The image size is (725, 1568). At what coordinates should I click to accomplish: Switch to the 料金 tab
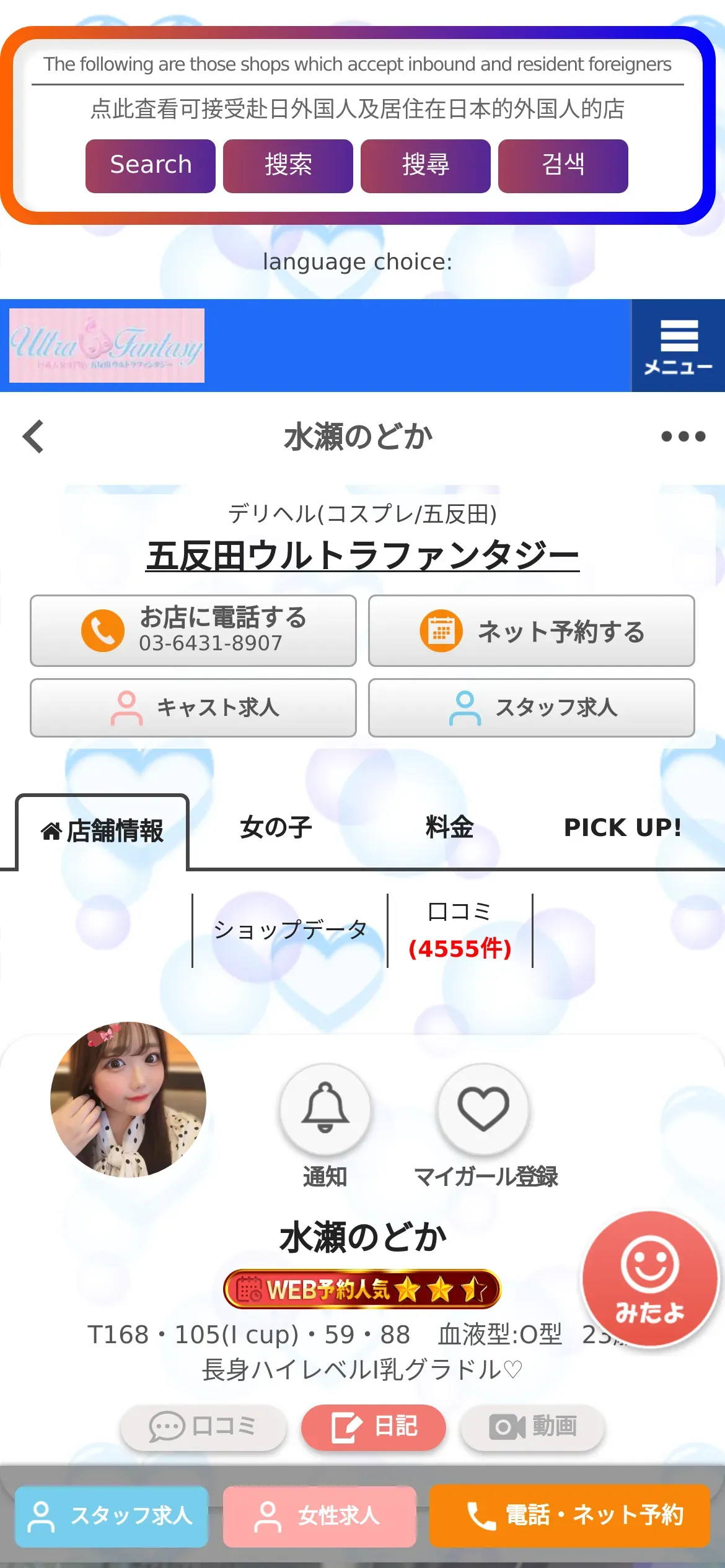tap(449, 828)
